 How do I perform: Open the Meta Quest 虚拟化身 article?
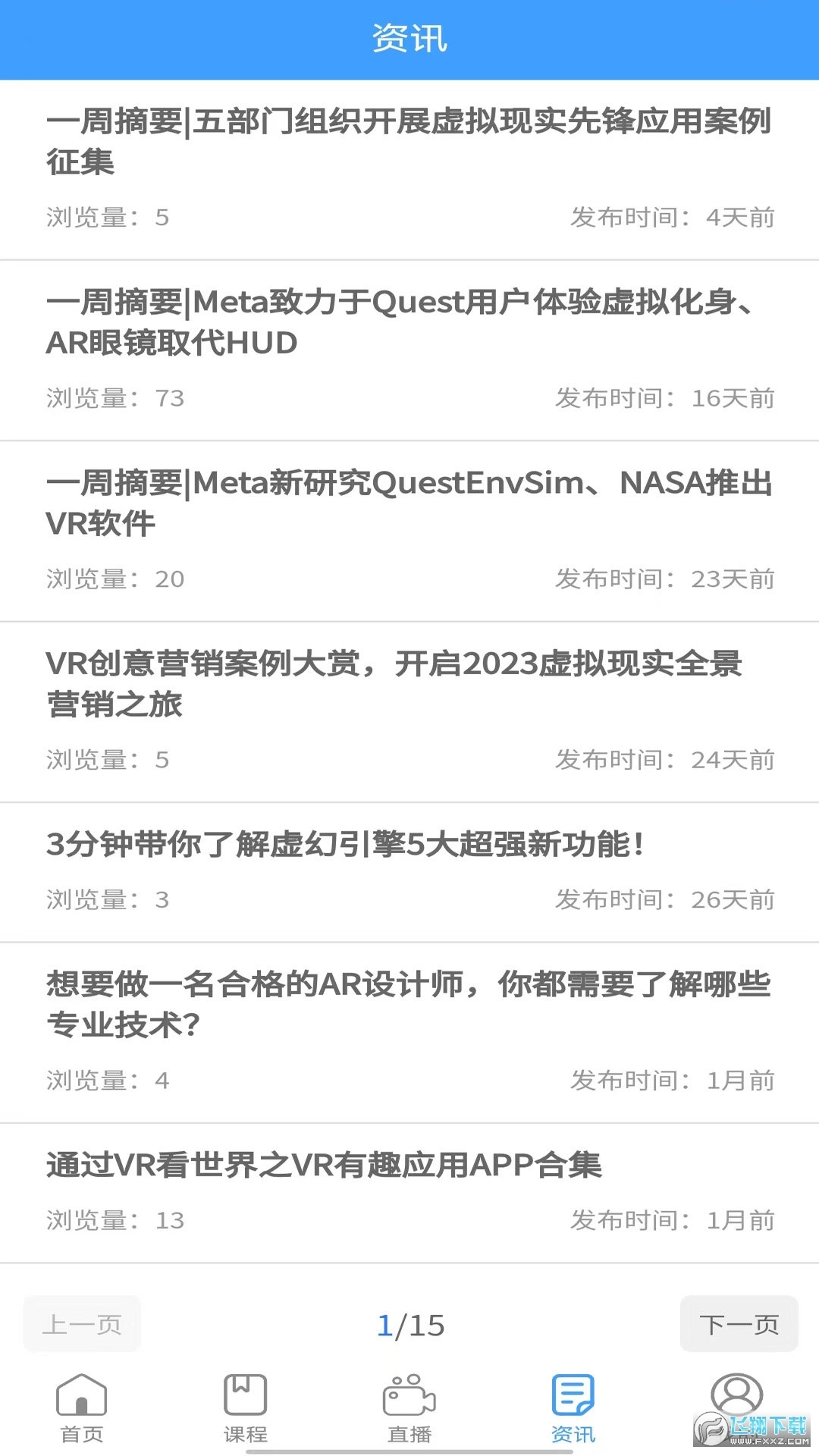(409, 322)
